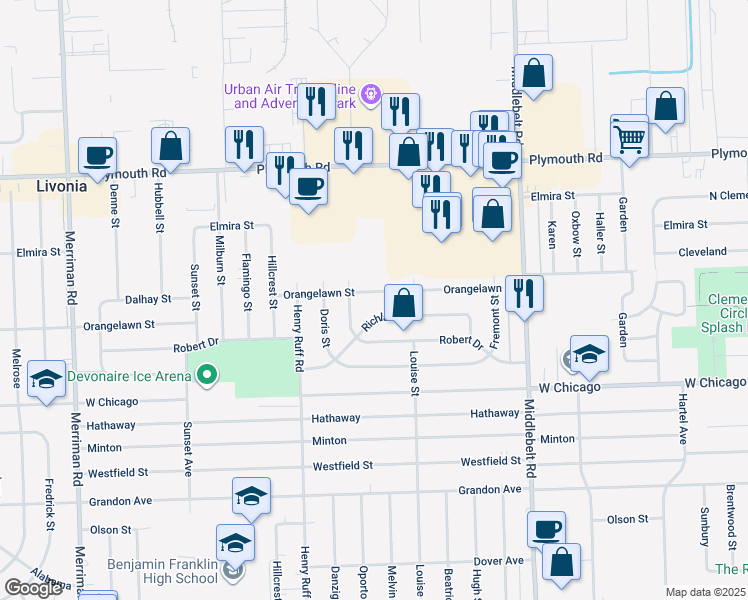This screenshot has height=600, width=748.
Task: Open the restaurant marker above Milburn St
Action: click(244, 146)
